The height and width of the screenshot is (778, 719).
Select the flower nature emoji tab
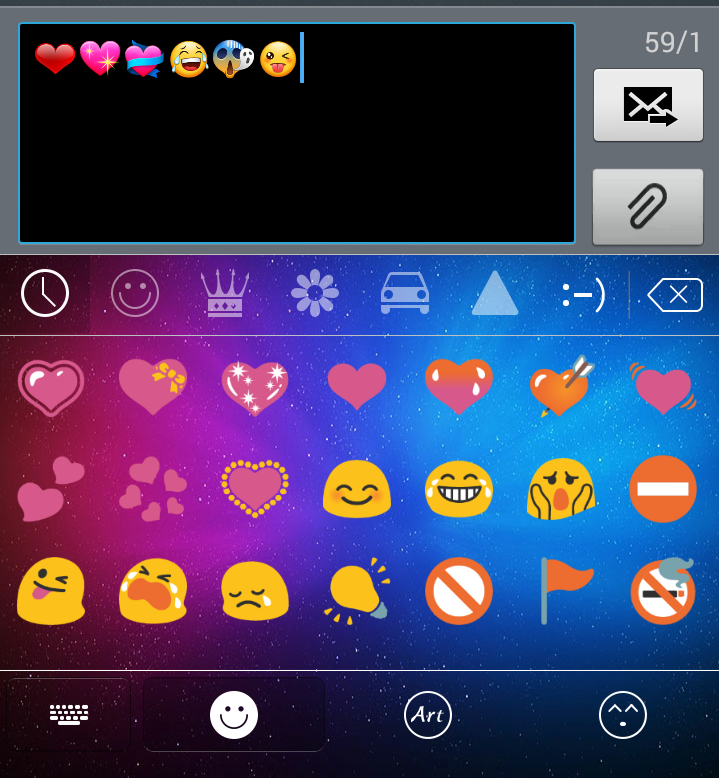[315, 294]
